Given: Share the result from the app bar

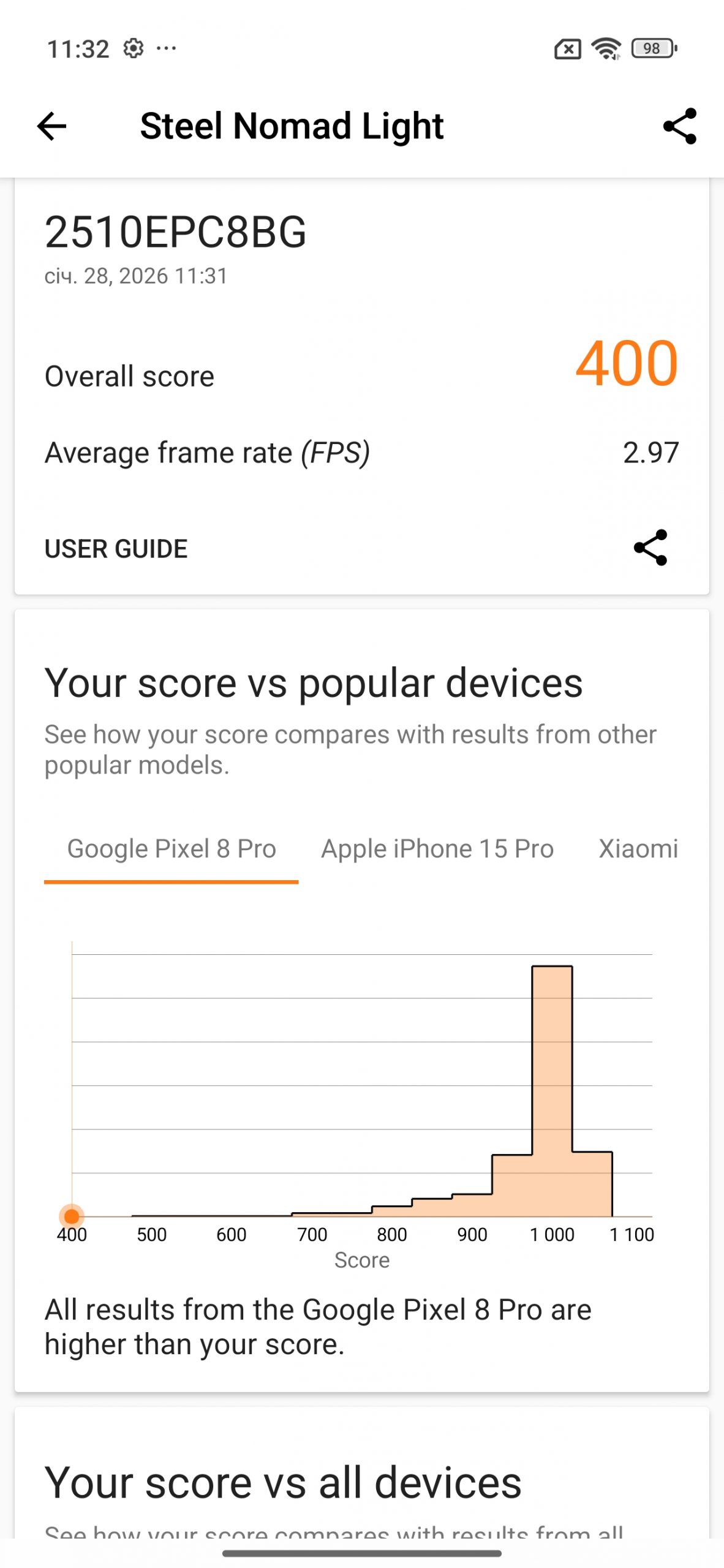Looking at the screenshot, I should tap(679, 127).
